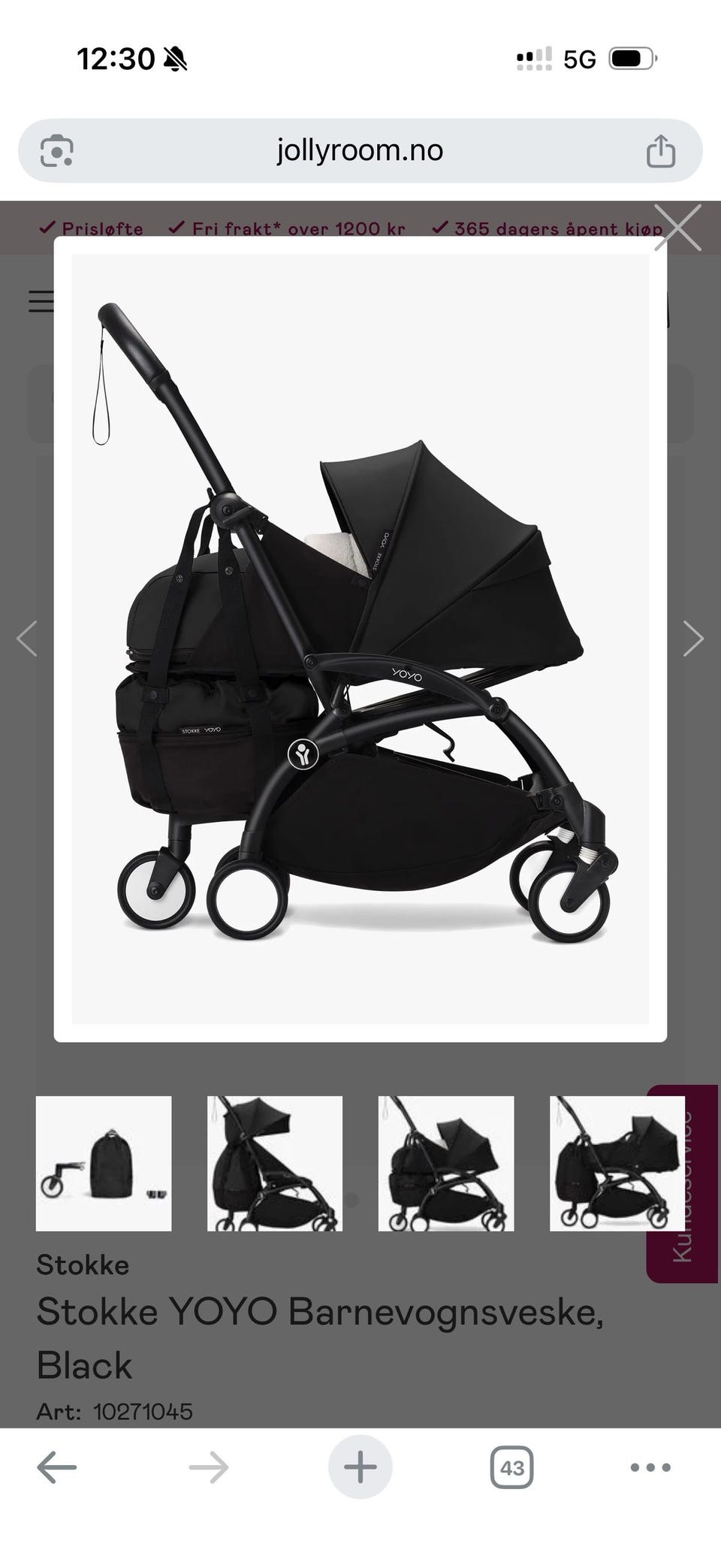This screenshot has height=1568, width=721.
Task: Select the upright seat stroller thumbnail
Action: [x=275, y=1163]
